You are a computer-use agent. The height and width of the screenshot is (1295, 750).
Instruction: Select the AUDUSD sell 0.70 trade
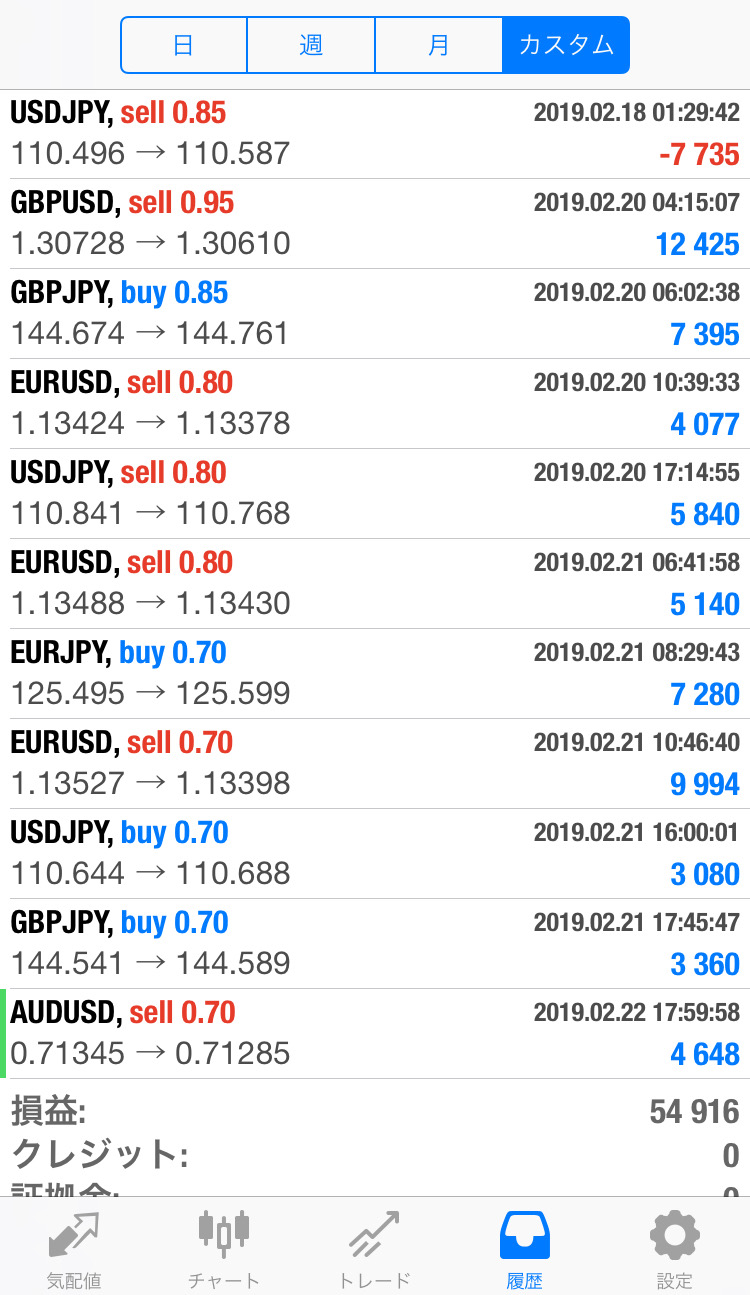[x=375, y=1034]
